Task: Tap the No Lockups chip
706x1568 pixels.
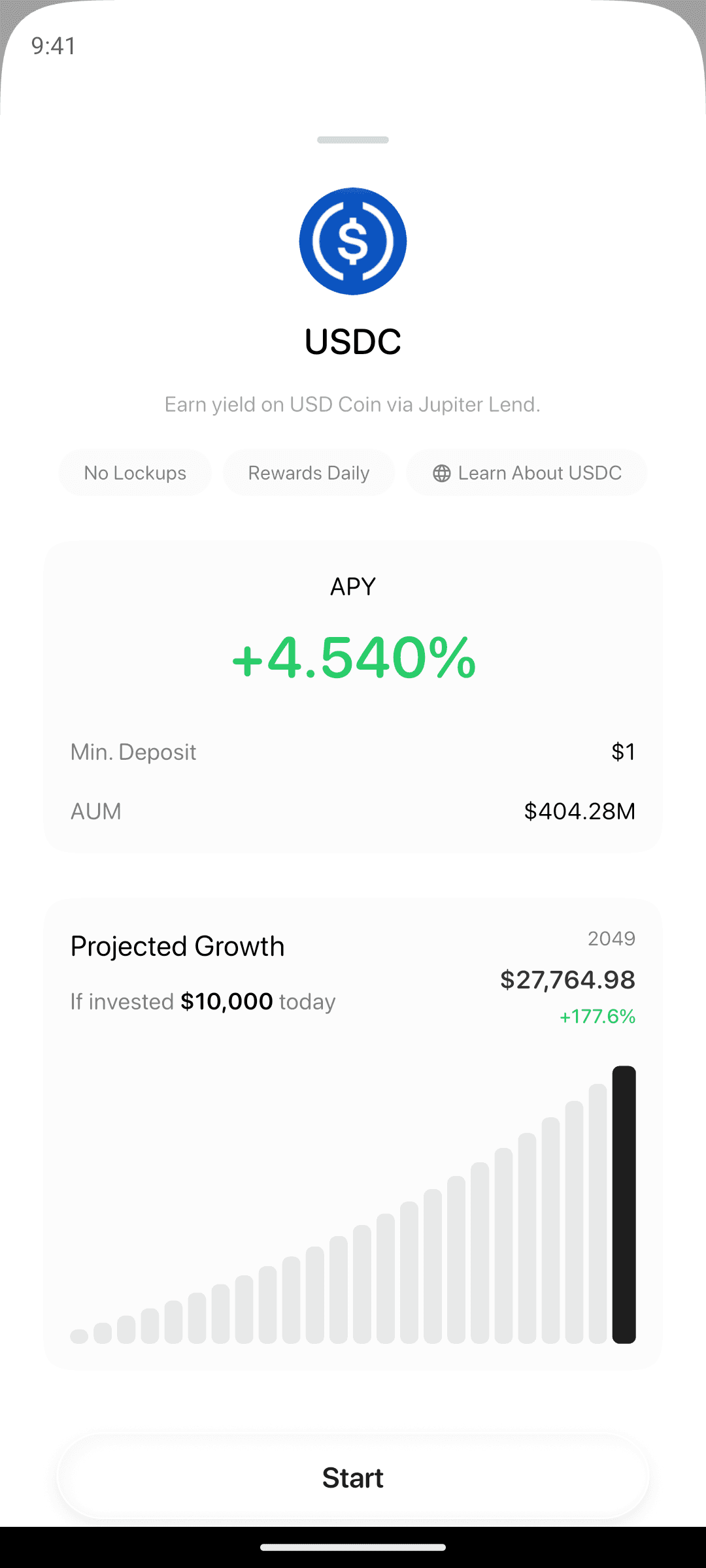Action: click(x=135, y=473)
